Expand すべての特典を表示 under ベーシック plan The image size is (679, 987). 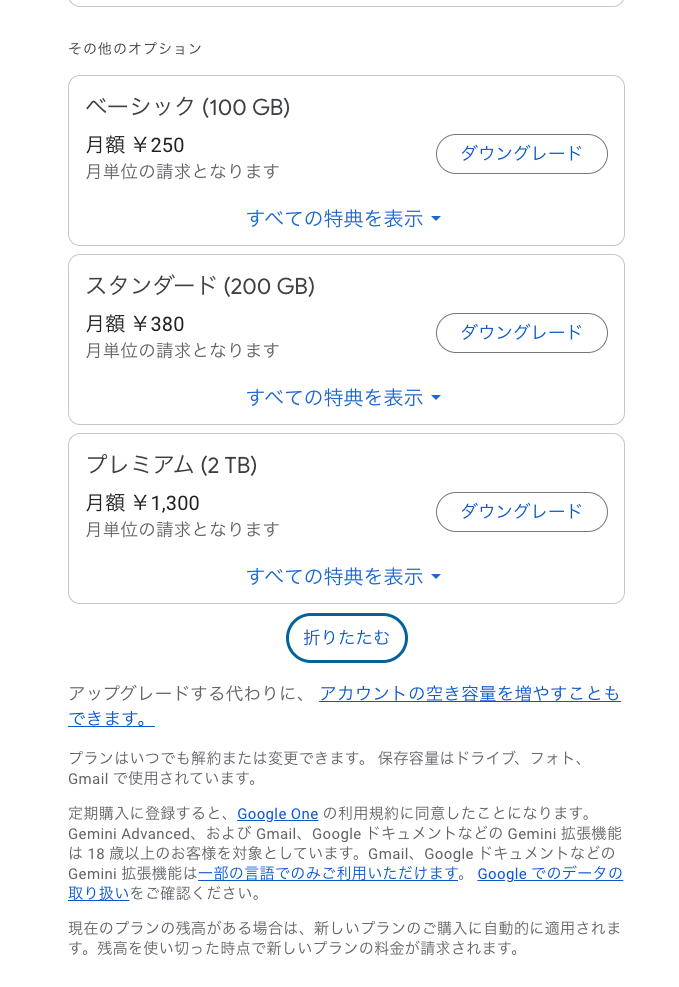[344, 218]
